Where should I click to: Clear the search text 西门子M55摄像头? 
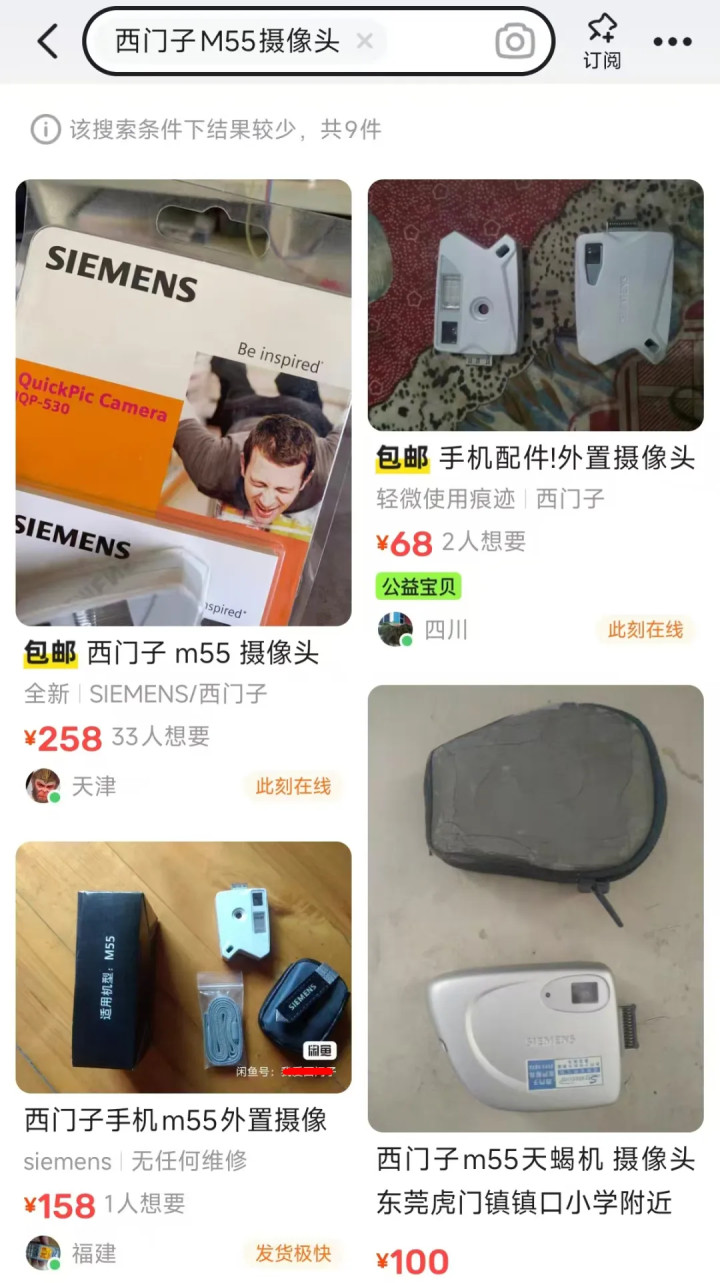click(365, 41)
